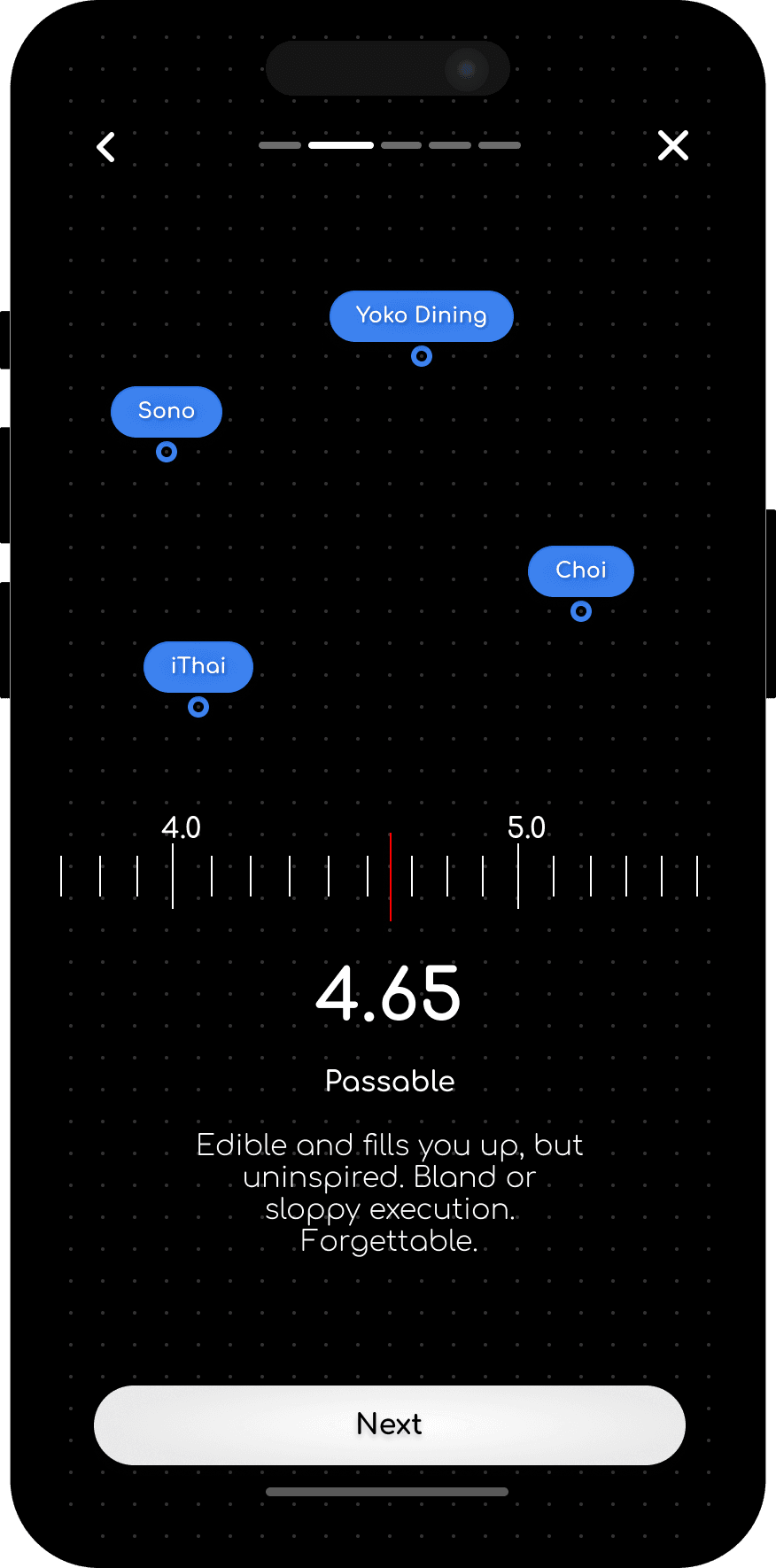Tap the iThai pill

click(198, 667)
